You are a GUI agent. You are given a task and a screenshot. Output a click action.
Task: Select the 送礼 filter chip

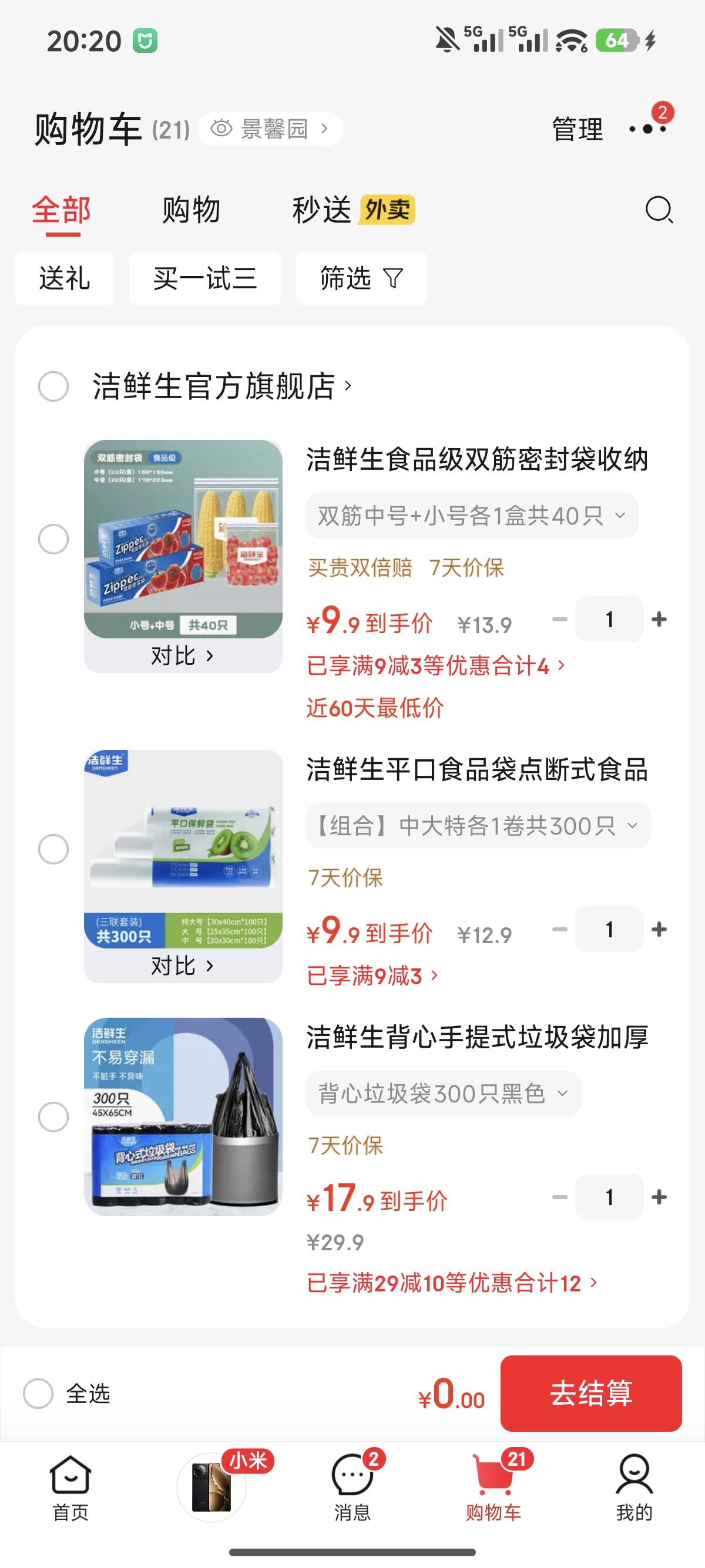(65, 278)
